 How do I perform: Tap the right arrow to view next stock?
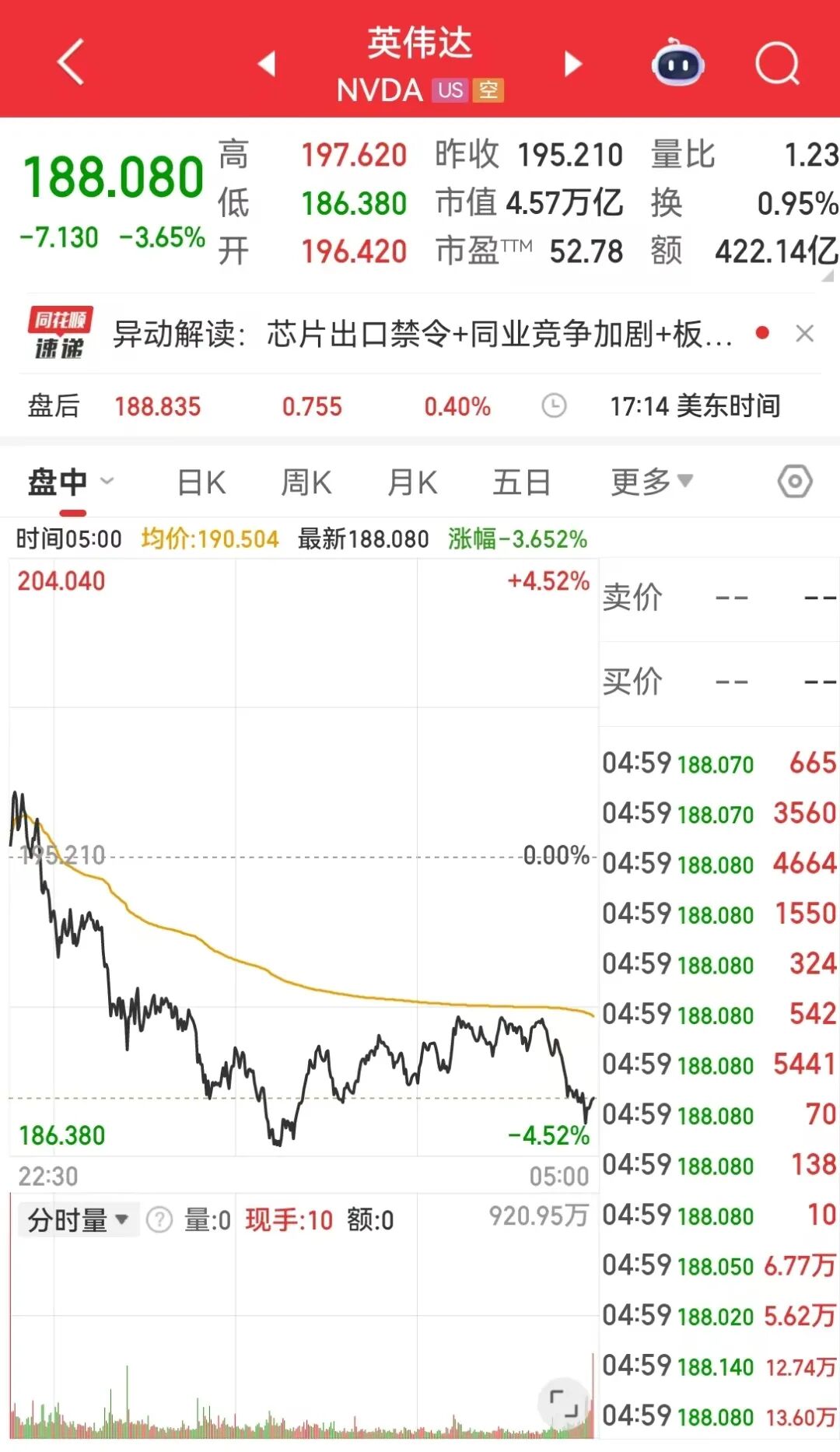pos(572,64)
